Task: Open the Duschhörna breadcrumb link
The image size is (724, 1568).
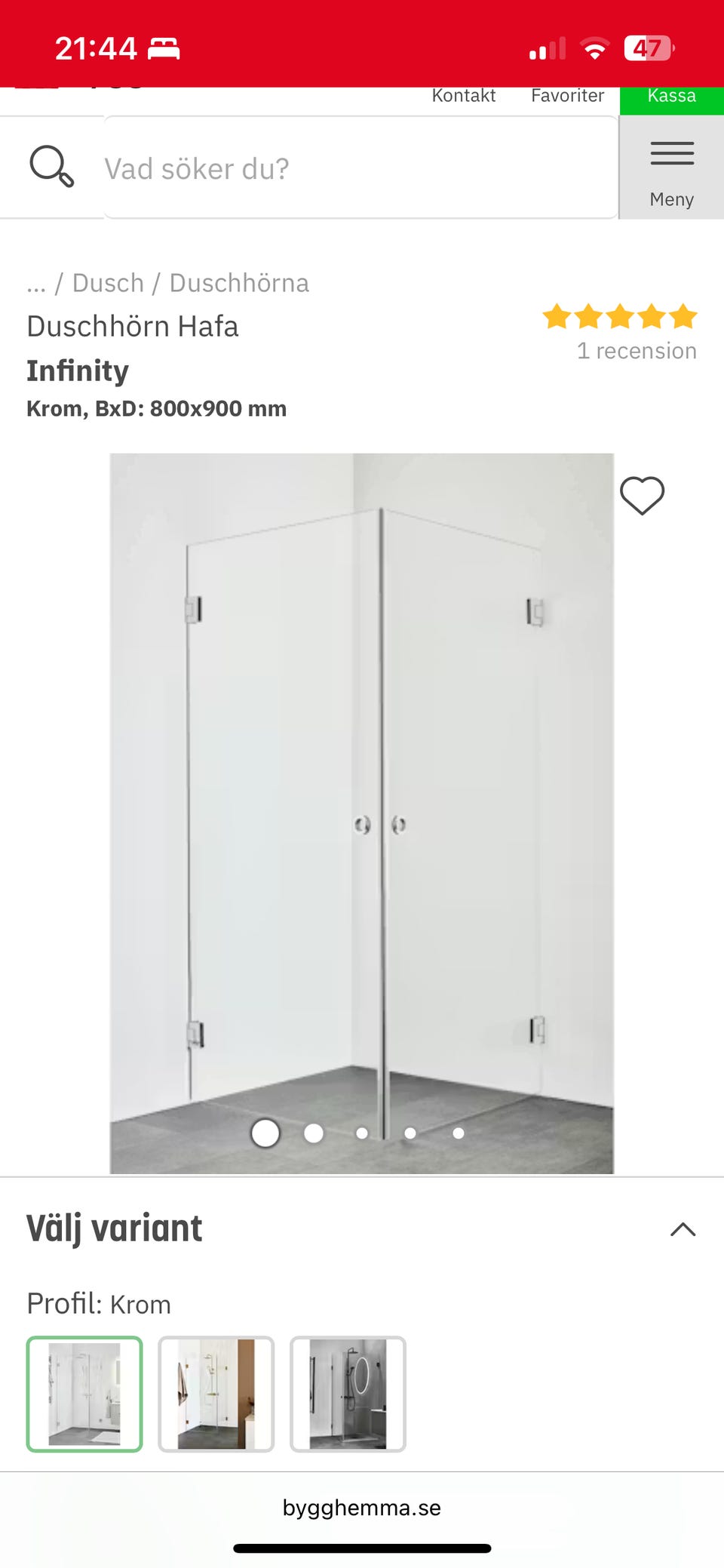Action: 239,283
